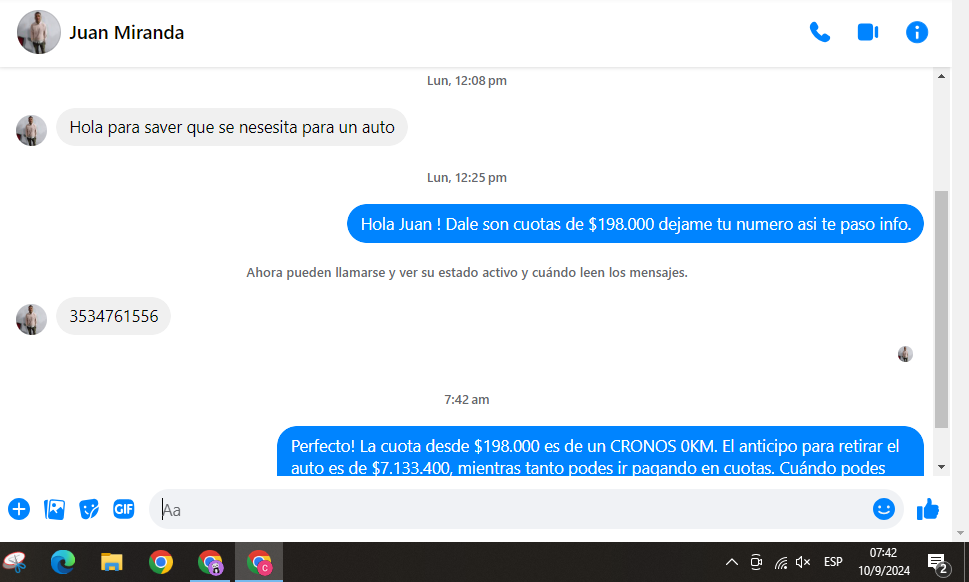Click the chat scrollbar down arrow
This screenshot has width=969, height=582.
[941, 467]
